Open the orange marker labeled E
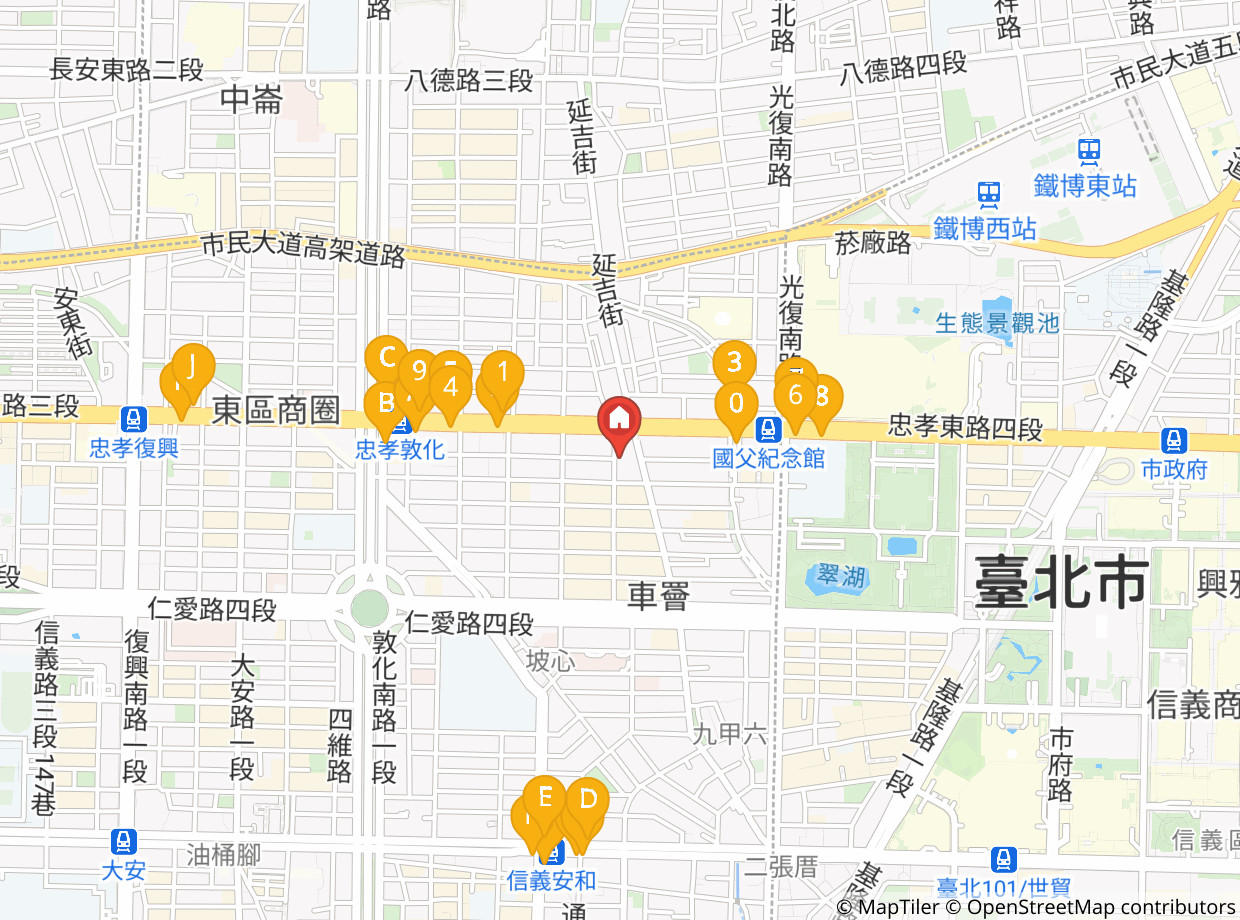This screenshot has width=1240, height=920. click(x=545, y=797)
